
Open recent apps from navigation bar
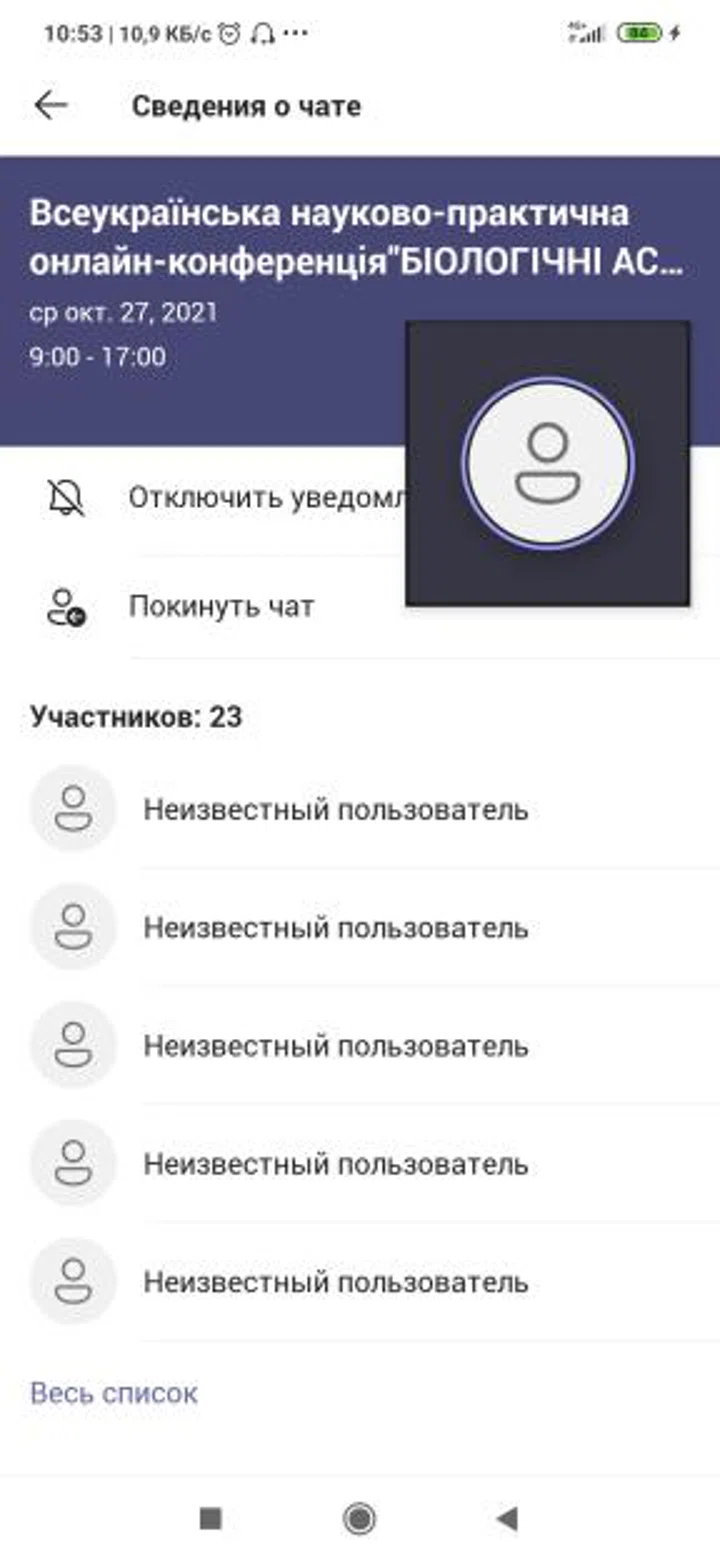pyautogui.click(x=210, y=1519)
